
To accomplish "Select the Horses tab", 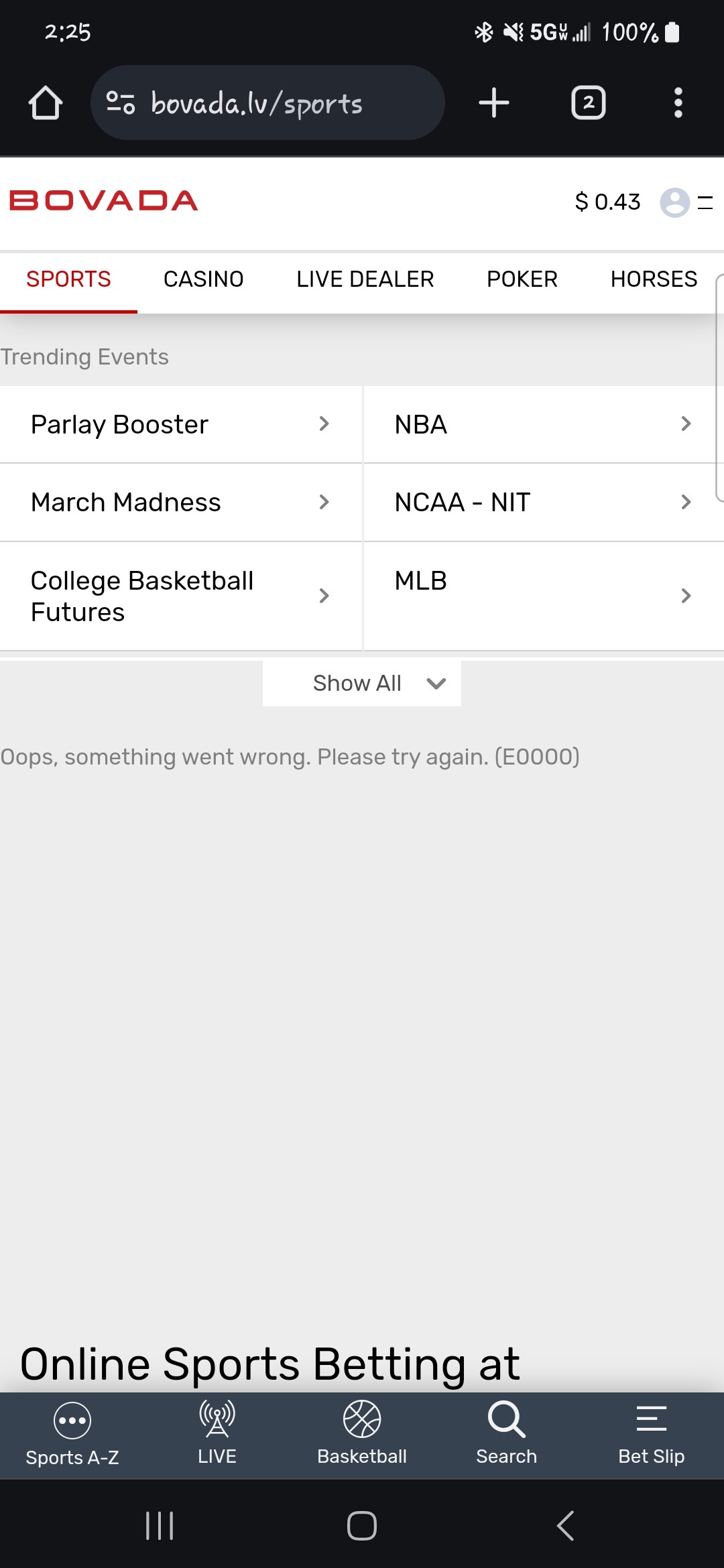I will 653,279.
